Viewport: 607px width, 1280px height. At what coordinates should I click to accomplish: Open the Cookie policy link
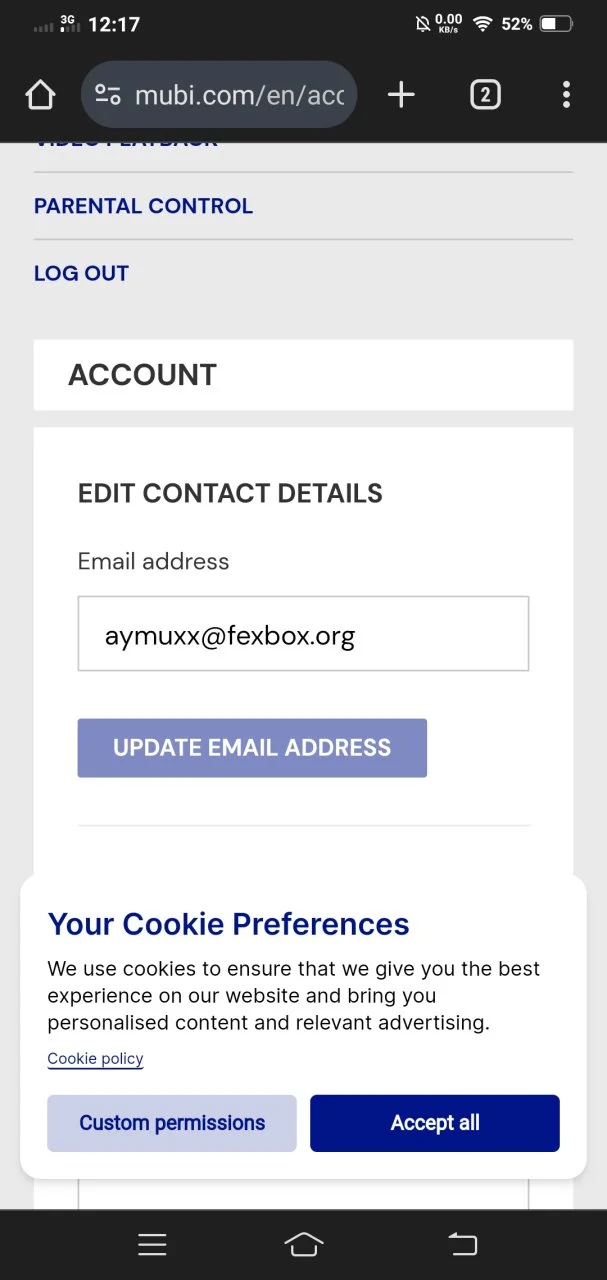(x=95, y=1058)
